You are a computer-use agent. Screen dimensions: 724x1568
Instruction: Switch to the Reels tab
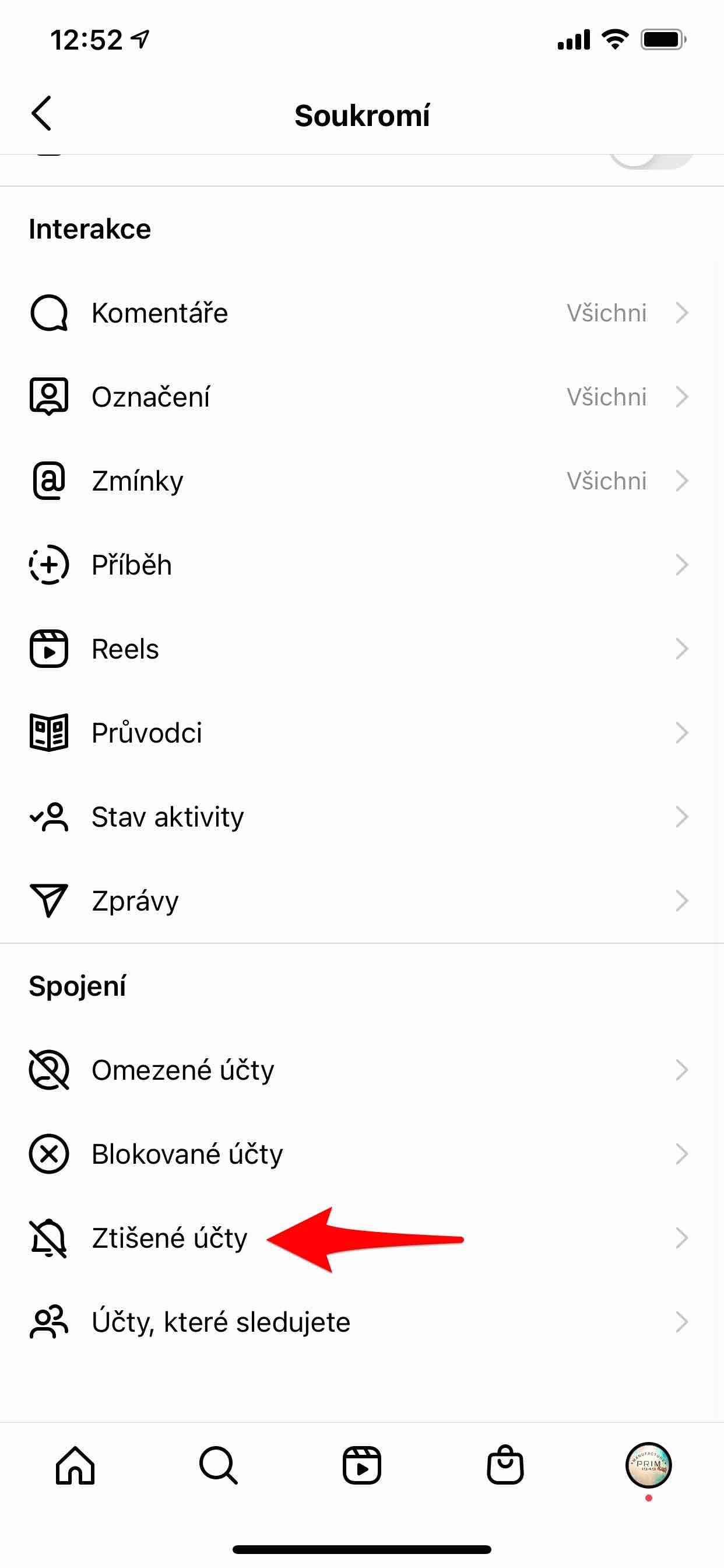pyautogui.click(x=362, y=1465)
